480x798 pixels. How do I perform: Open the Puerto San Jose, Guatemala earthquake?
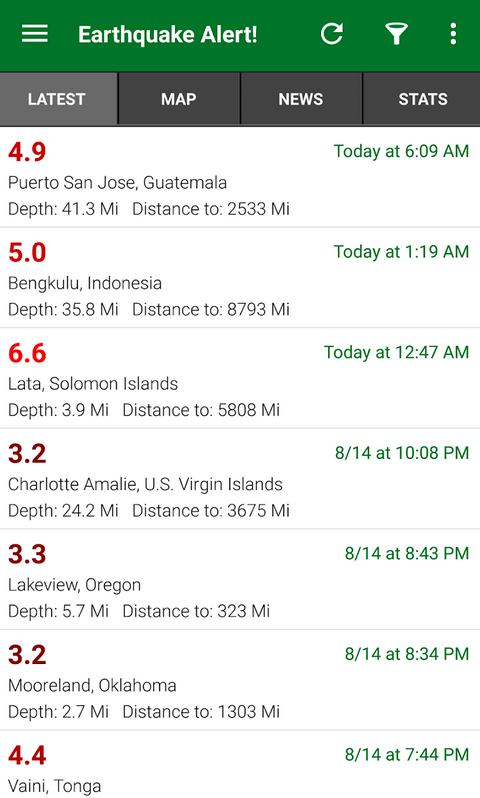(240, 177)
